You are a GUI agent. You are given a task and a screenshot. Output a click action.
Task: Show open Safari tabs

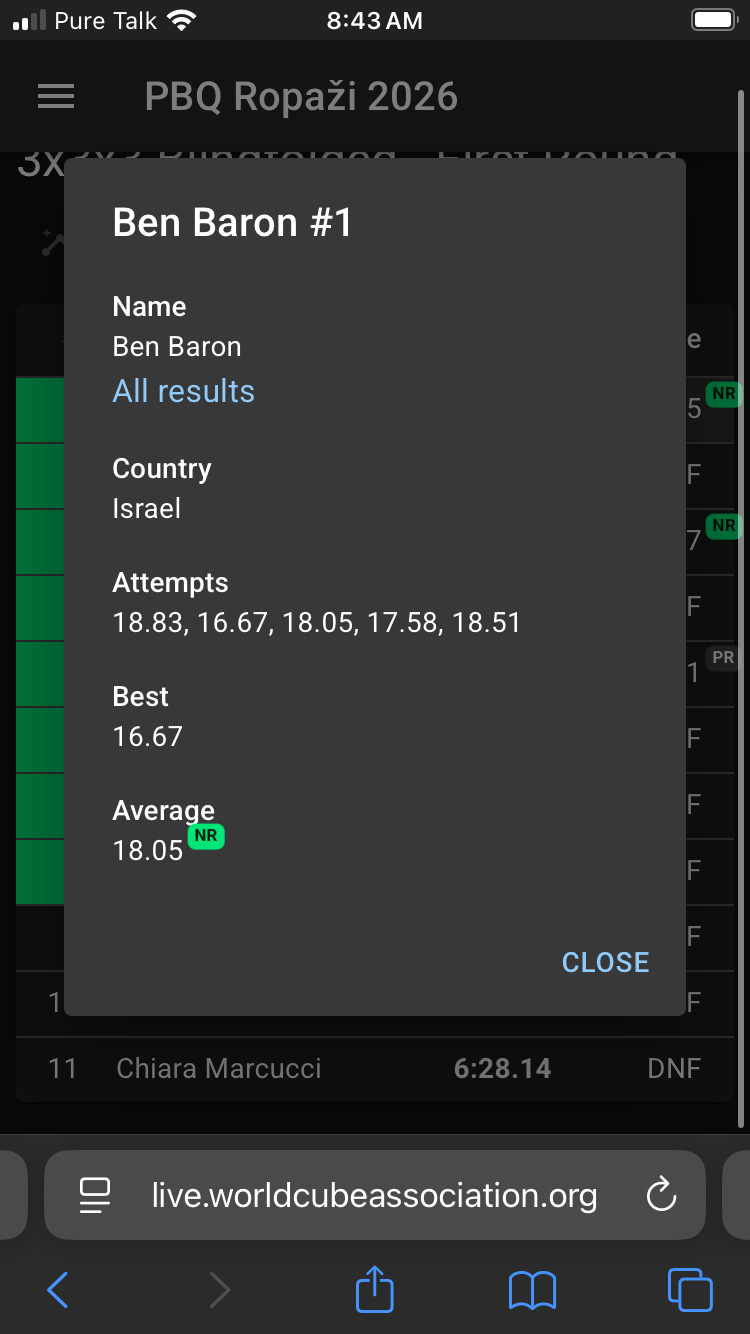coord(690,1290)
